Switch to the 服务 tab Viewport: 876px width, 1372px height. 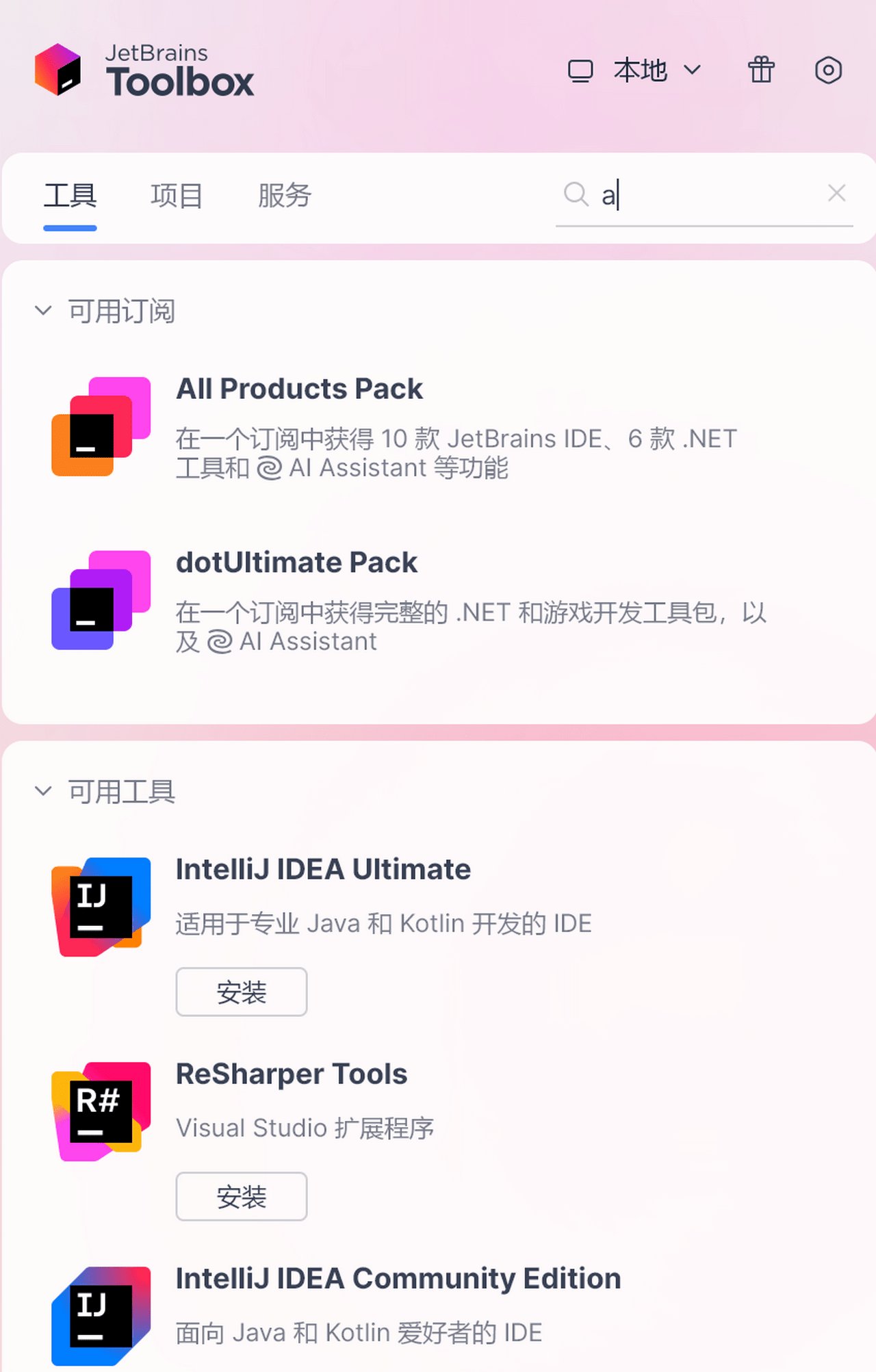click(x=285, y=196)
